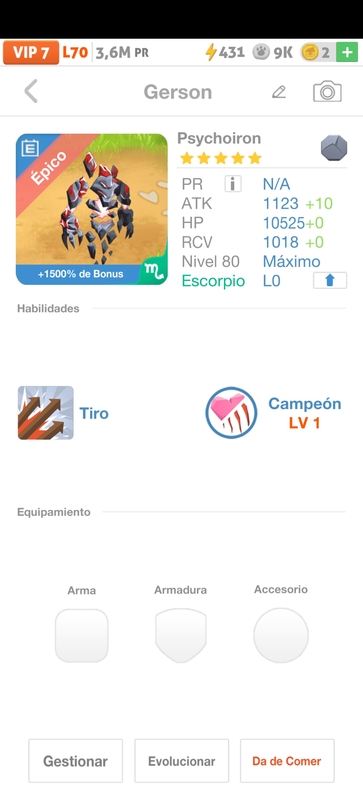Select the empty Armadura equipment slot
363x800 pixels.
pos(181,635)
